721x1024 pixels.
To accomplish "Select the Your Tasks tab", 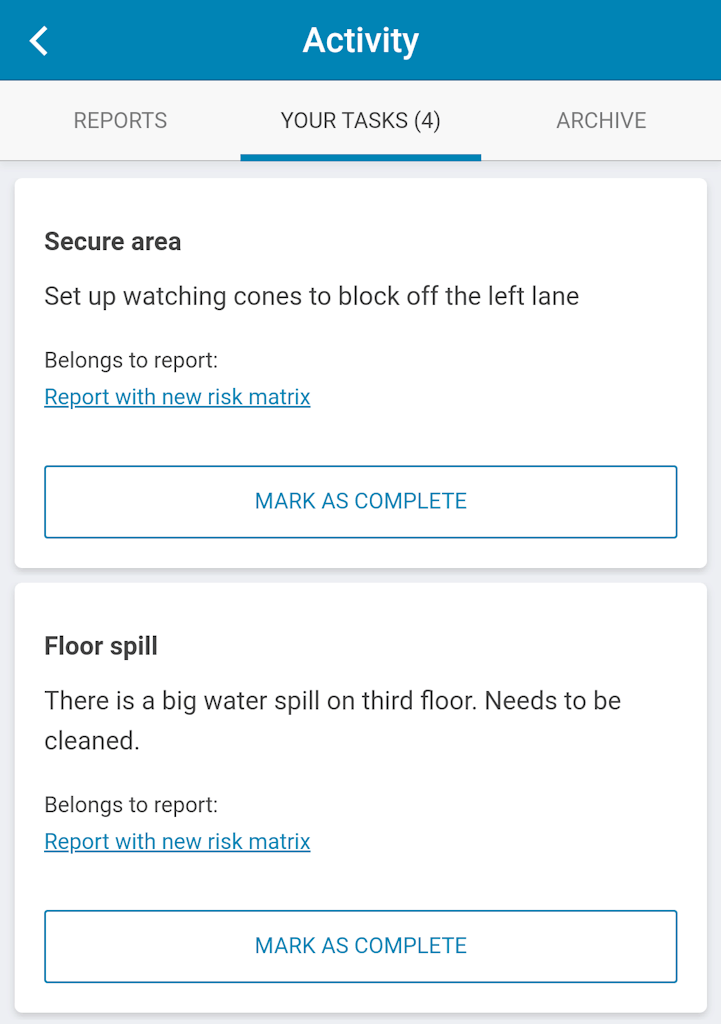I will pos(360,121).
